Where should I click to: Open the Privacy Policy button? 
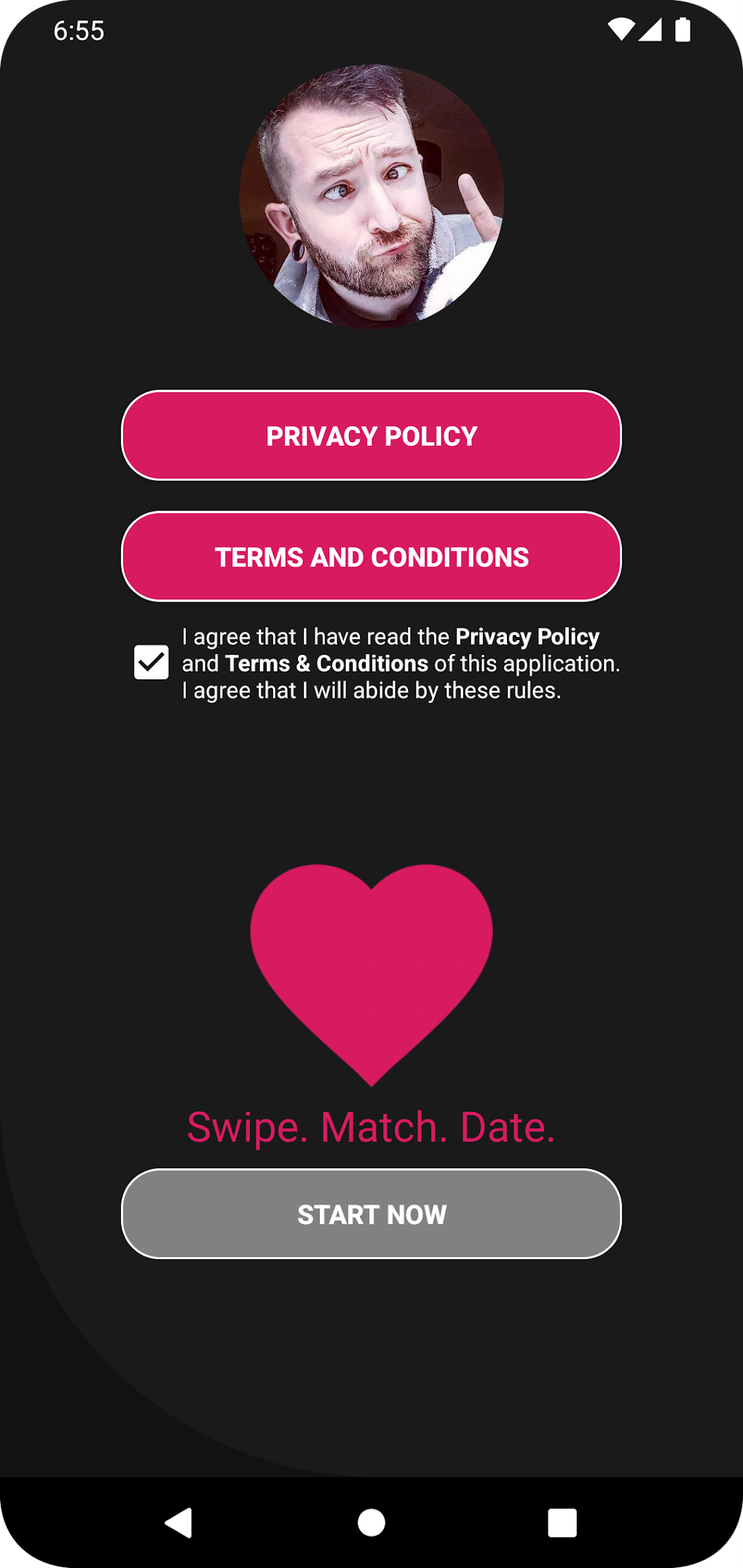coord(371,436)
